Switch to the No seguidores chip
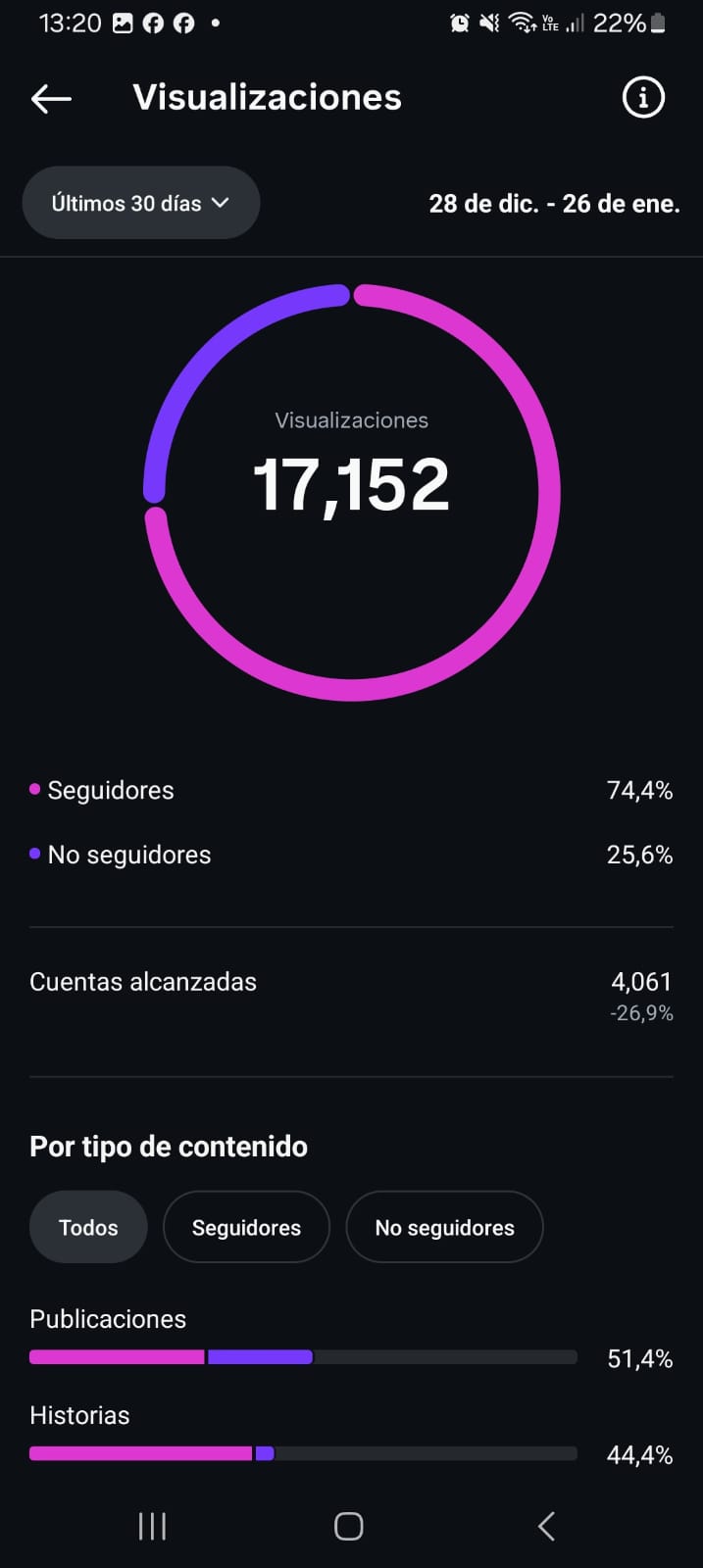Screen dimensions: 703x1568 tap(444, 1227)
